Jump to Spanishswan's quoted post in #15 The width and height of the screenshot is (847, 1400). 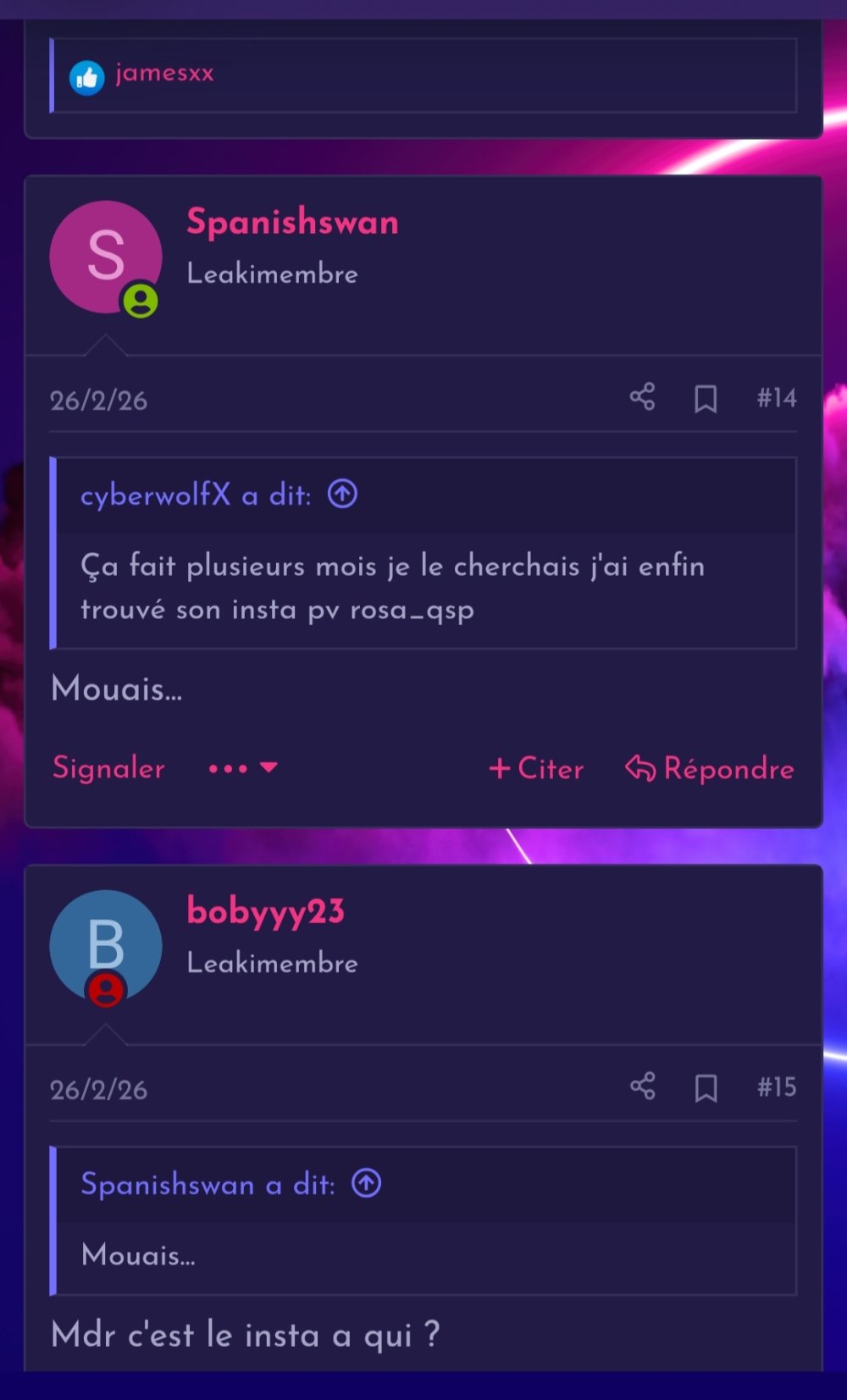367,1183
